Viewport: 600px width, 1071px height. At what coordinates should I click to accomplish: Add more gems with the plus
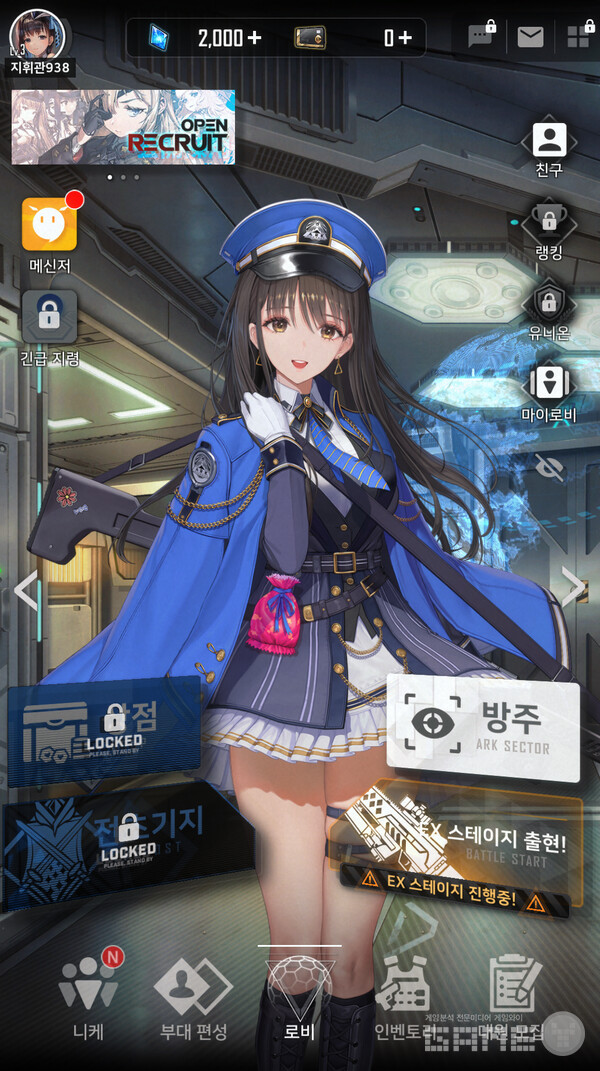coord(254,38)
